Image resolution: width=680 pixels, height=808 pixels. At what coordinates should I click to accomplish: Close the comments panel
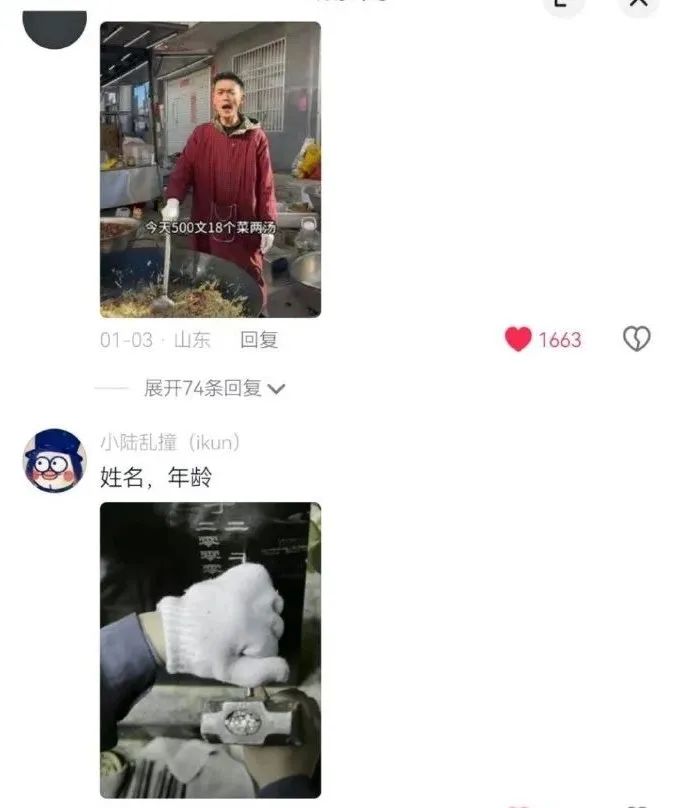pos(639,4)
